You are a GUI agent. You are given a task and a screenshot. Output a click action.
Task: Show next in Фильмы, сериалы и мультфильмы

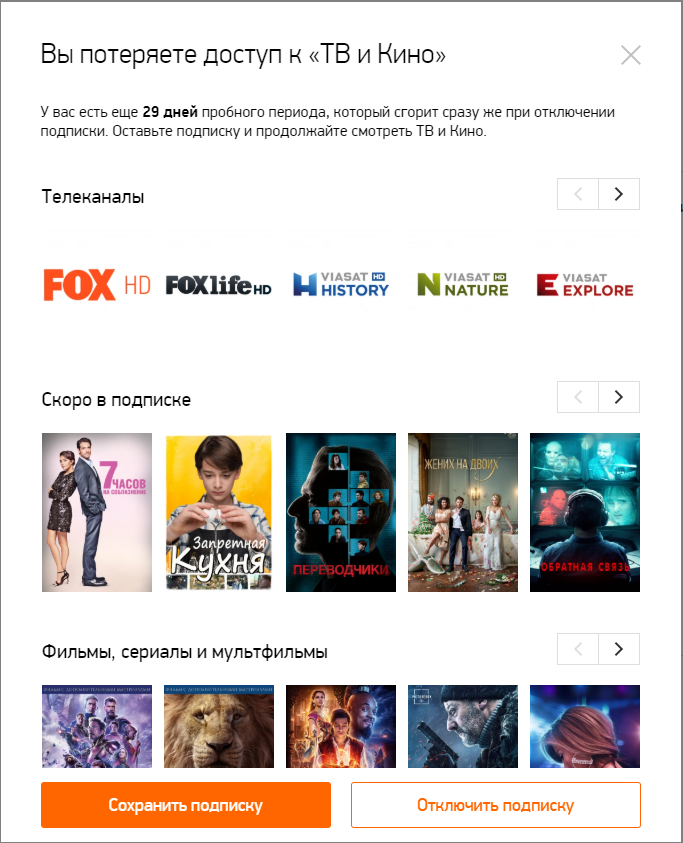[x=618, y=649]
